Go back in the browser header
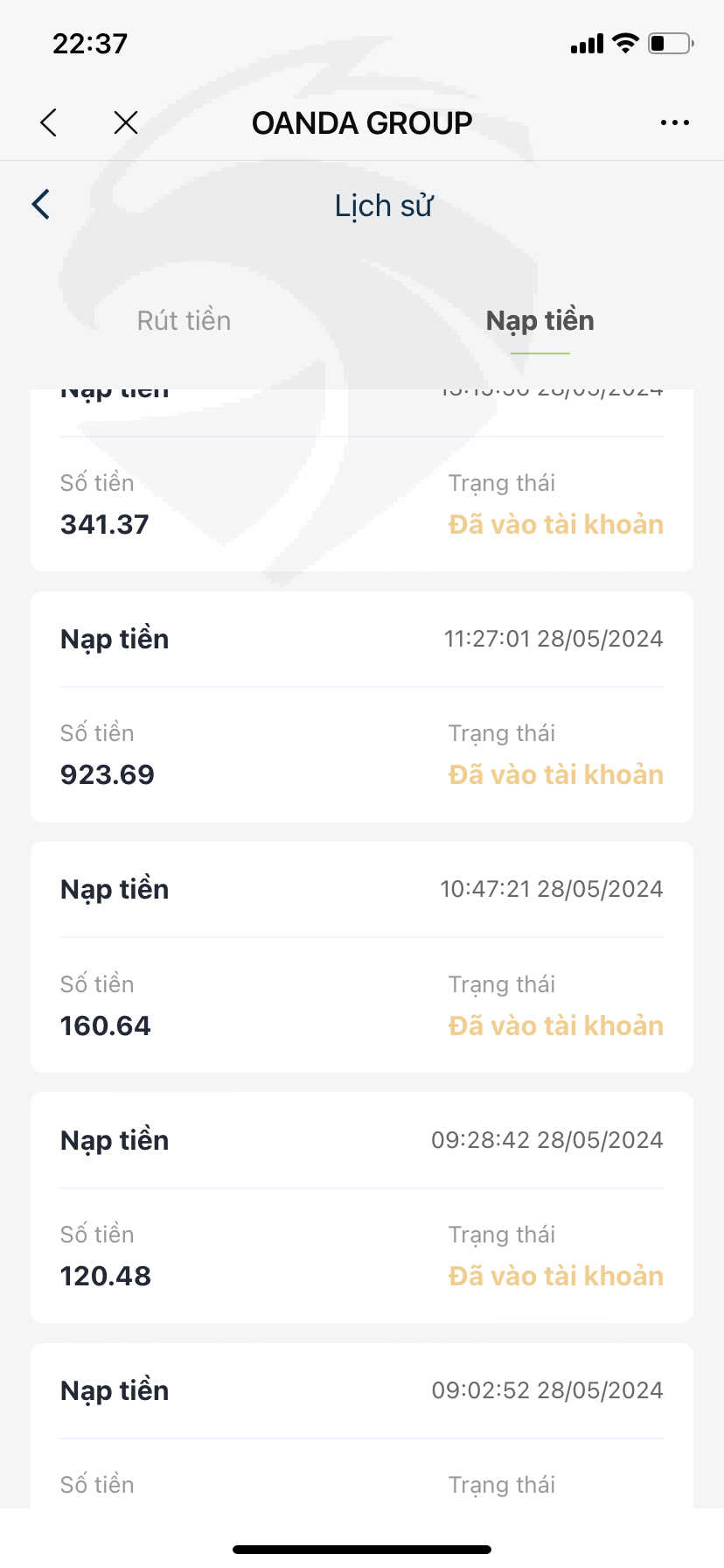 pos(49,122)
